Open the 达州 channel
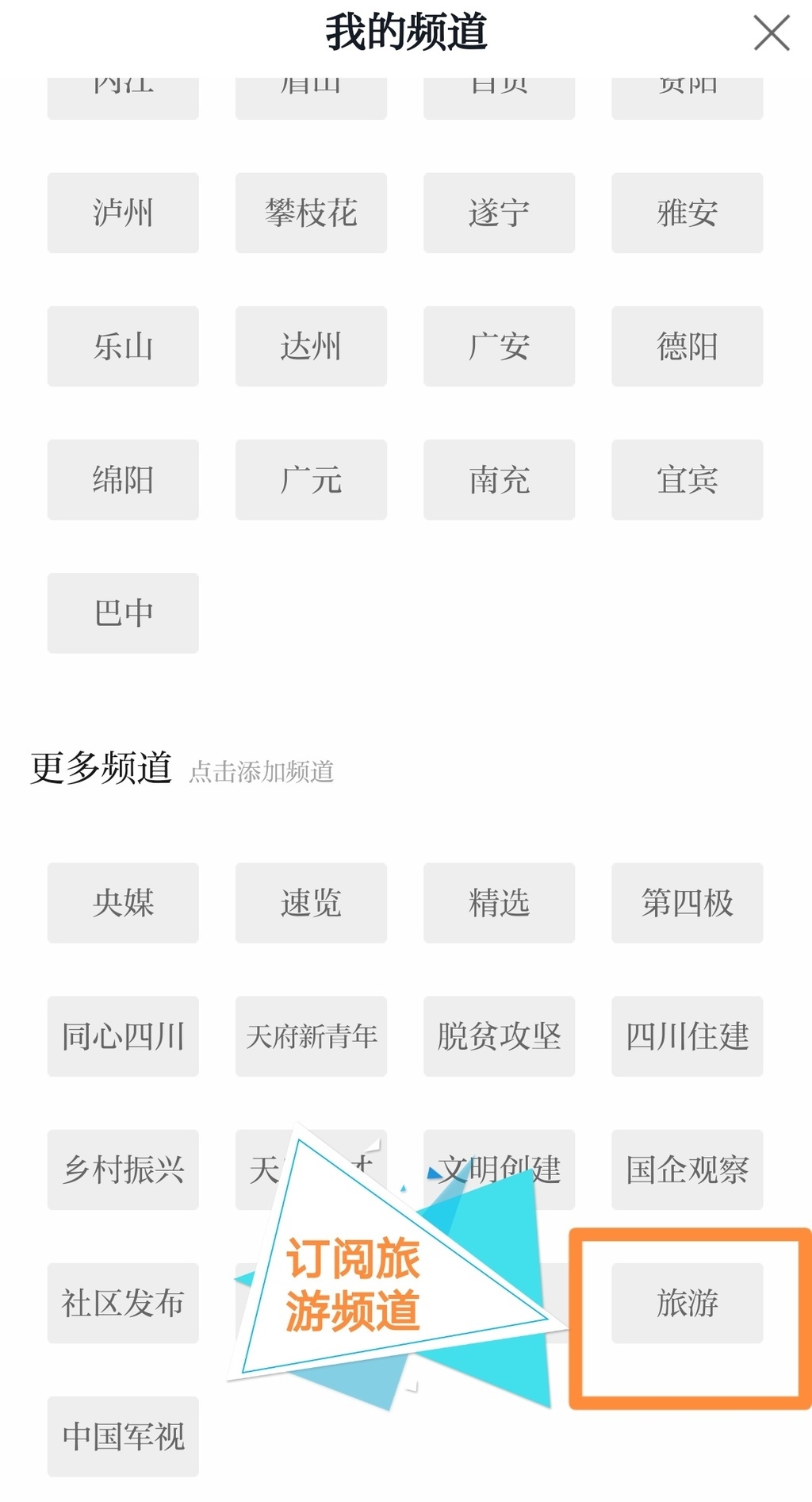The image size is (812, 1502). [311, 346]
